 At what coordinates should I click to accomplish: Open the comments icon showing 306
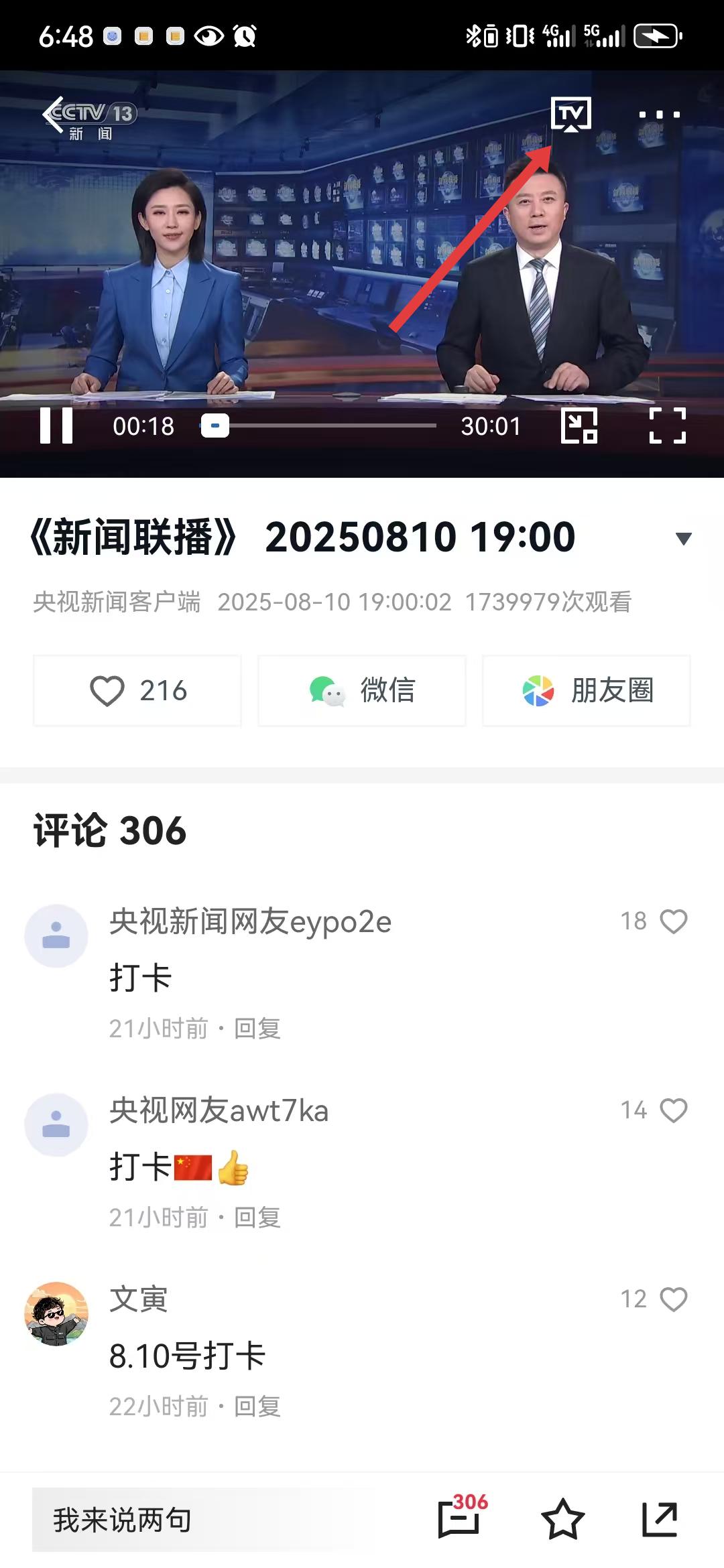click(459, 1518)
